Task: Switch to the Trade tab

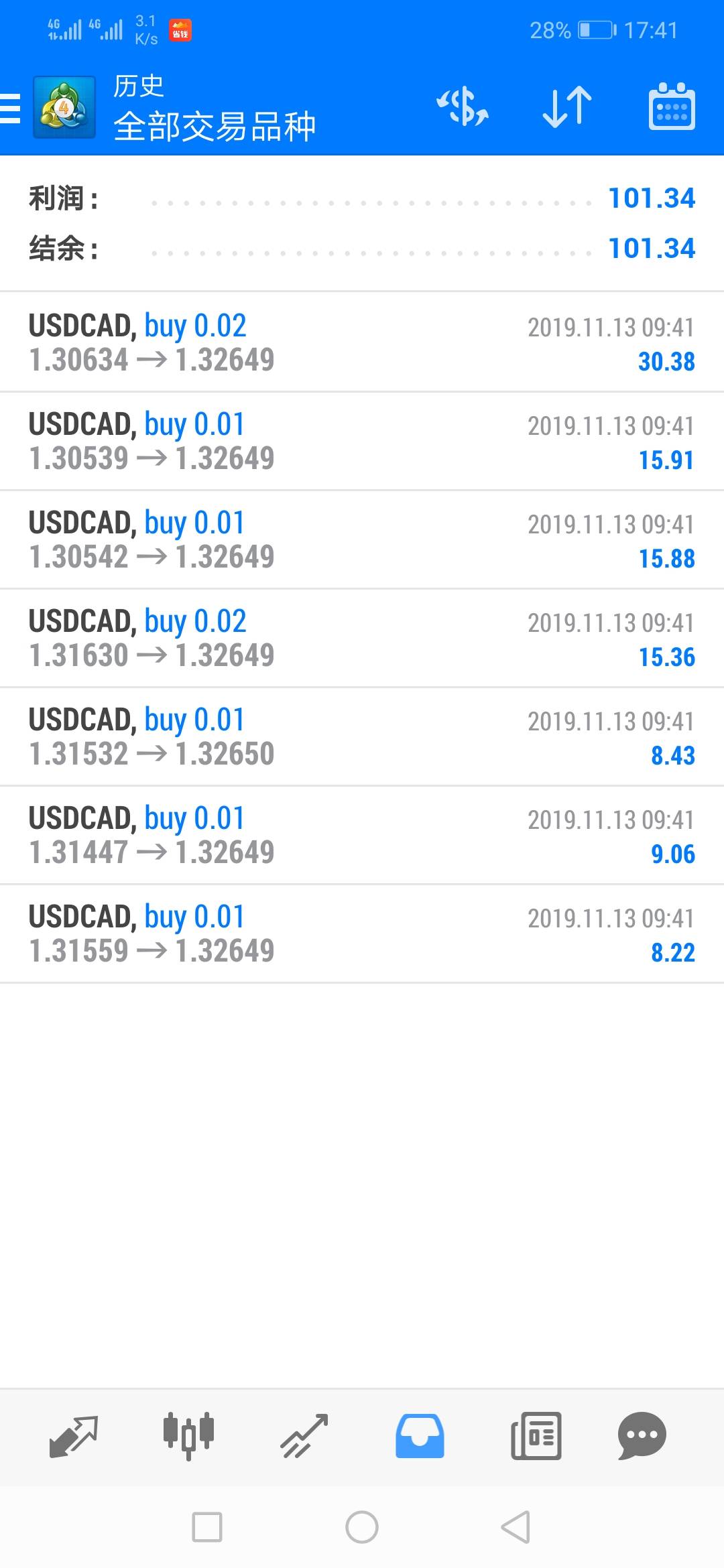Action: (x=304, y=1435)
